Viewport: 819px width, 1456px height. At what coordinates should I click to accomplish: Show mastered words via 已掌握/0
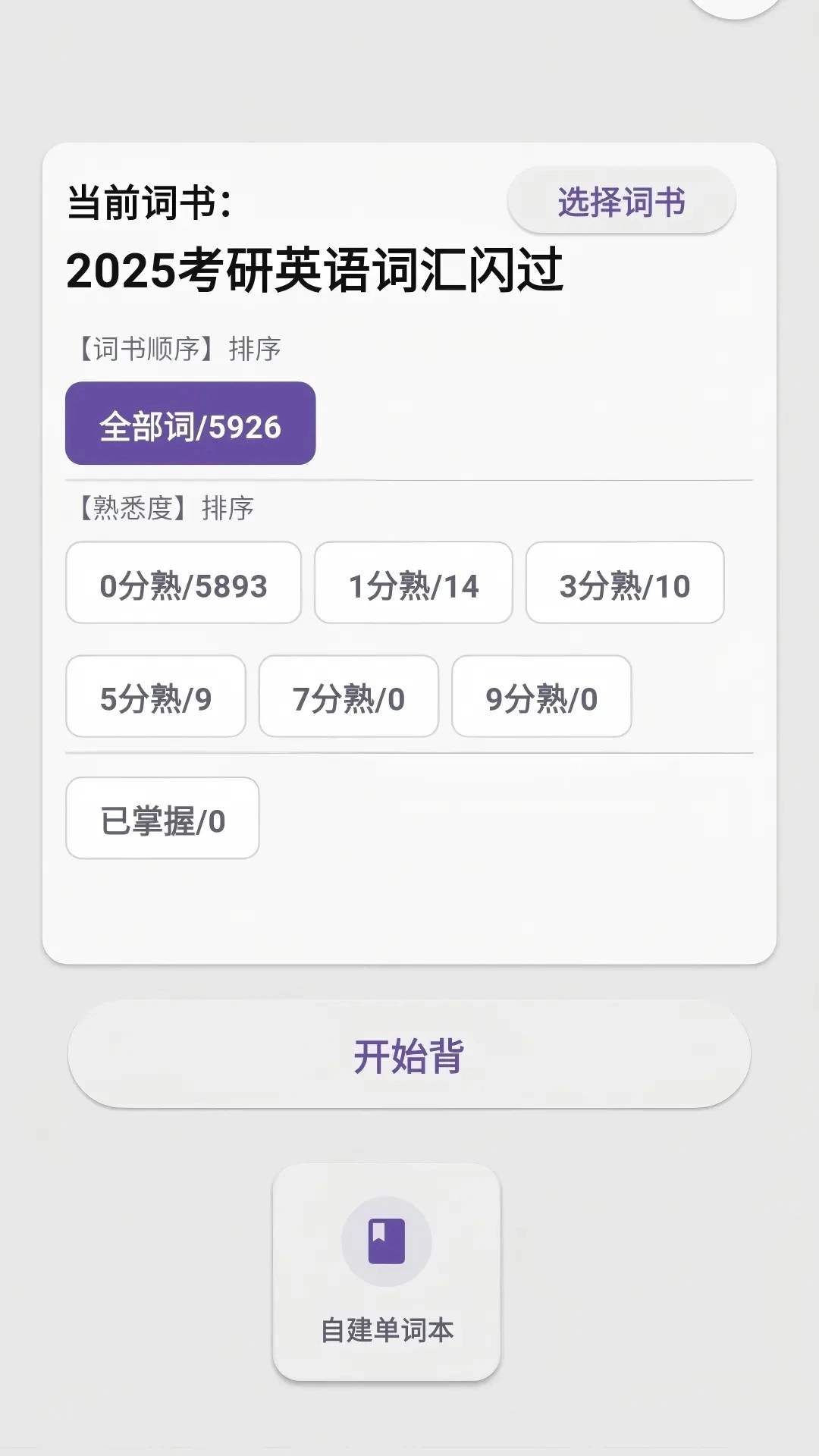point(162,817)
